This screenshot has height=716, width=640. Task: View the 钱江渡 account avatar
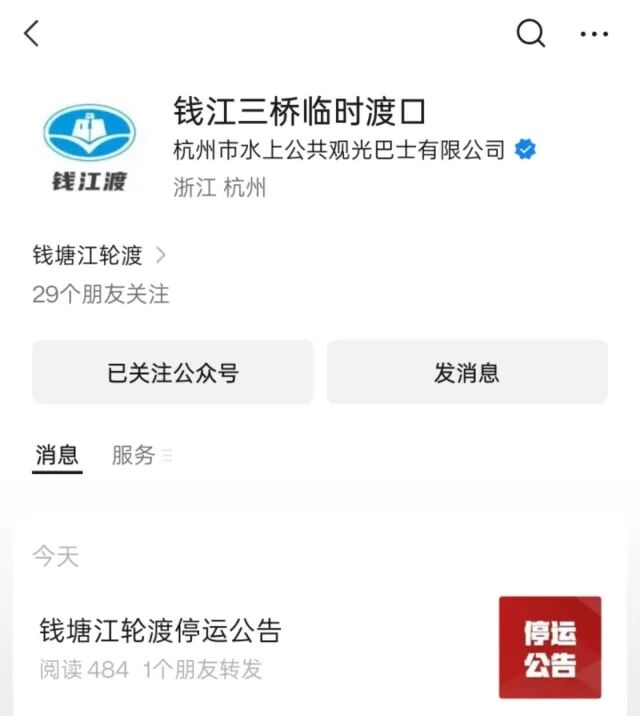[x=90, y=145]
